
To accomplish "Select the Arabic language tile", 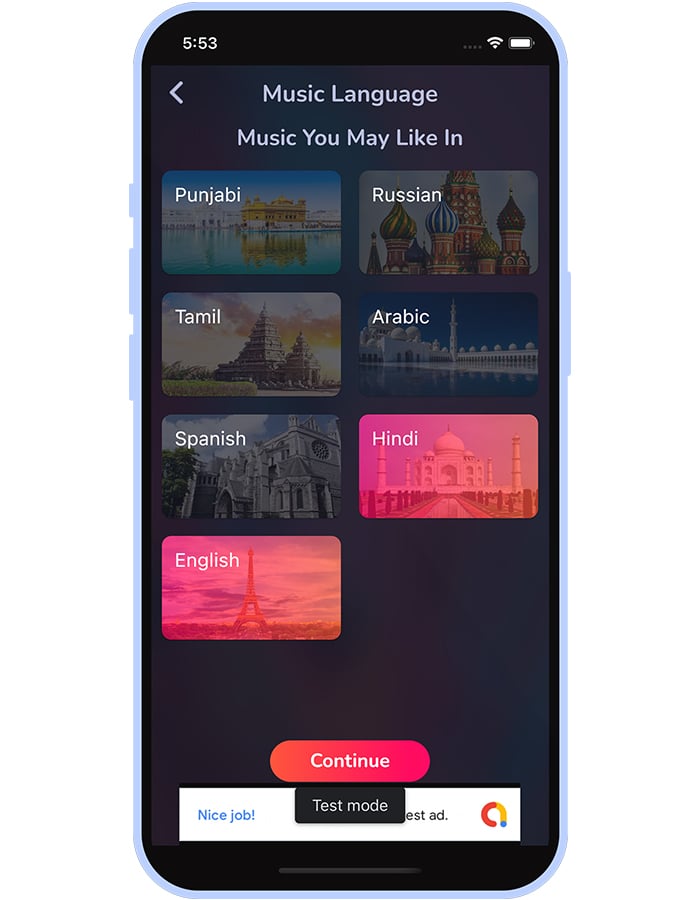I will coord(448,344).
